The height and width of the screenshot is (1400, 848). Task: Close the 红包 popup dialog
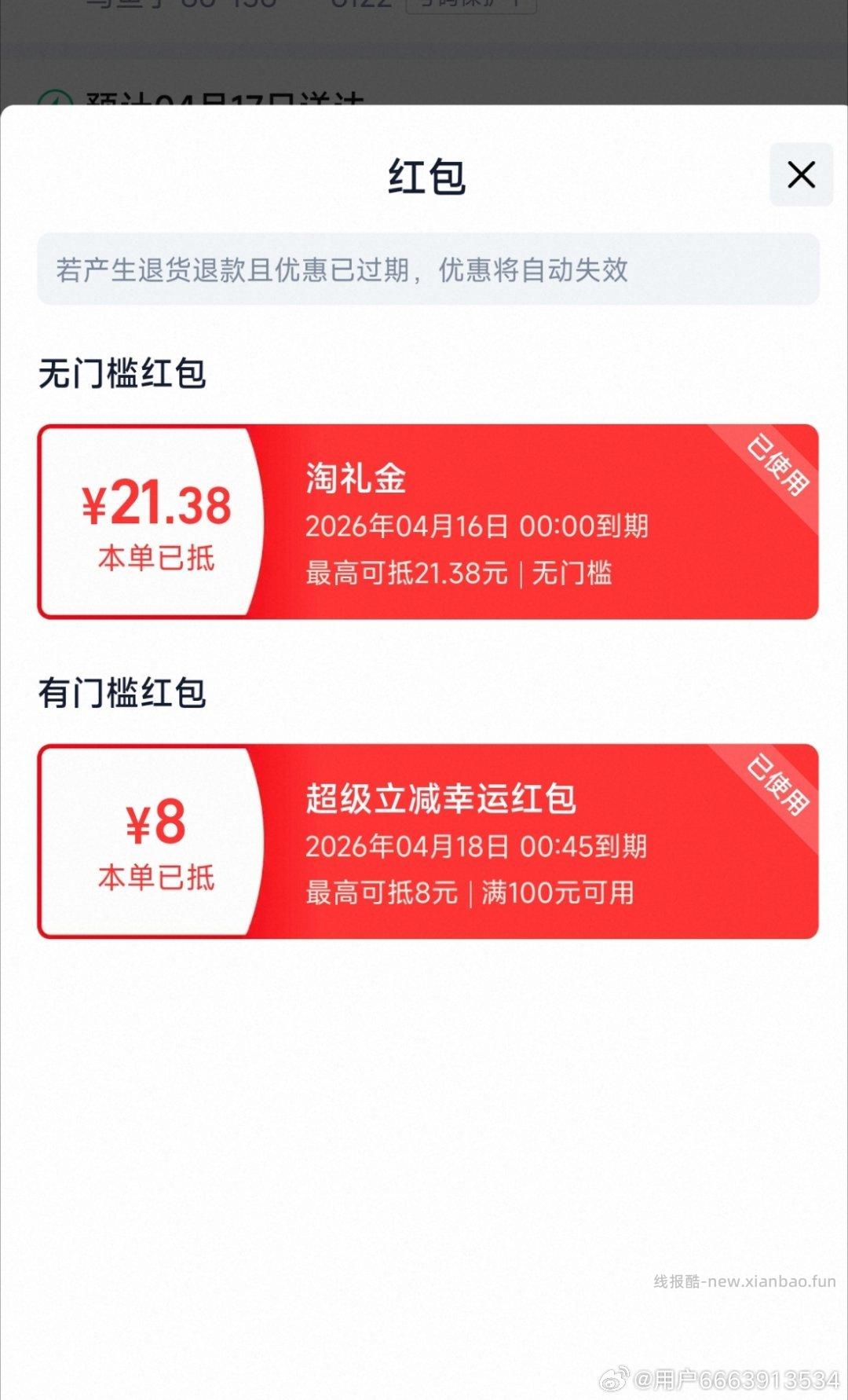[800, 174]
